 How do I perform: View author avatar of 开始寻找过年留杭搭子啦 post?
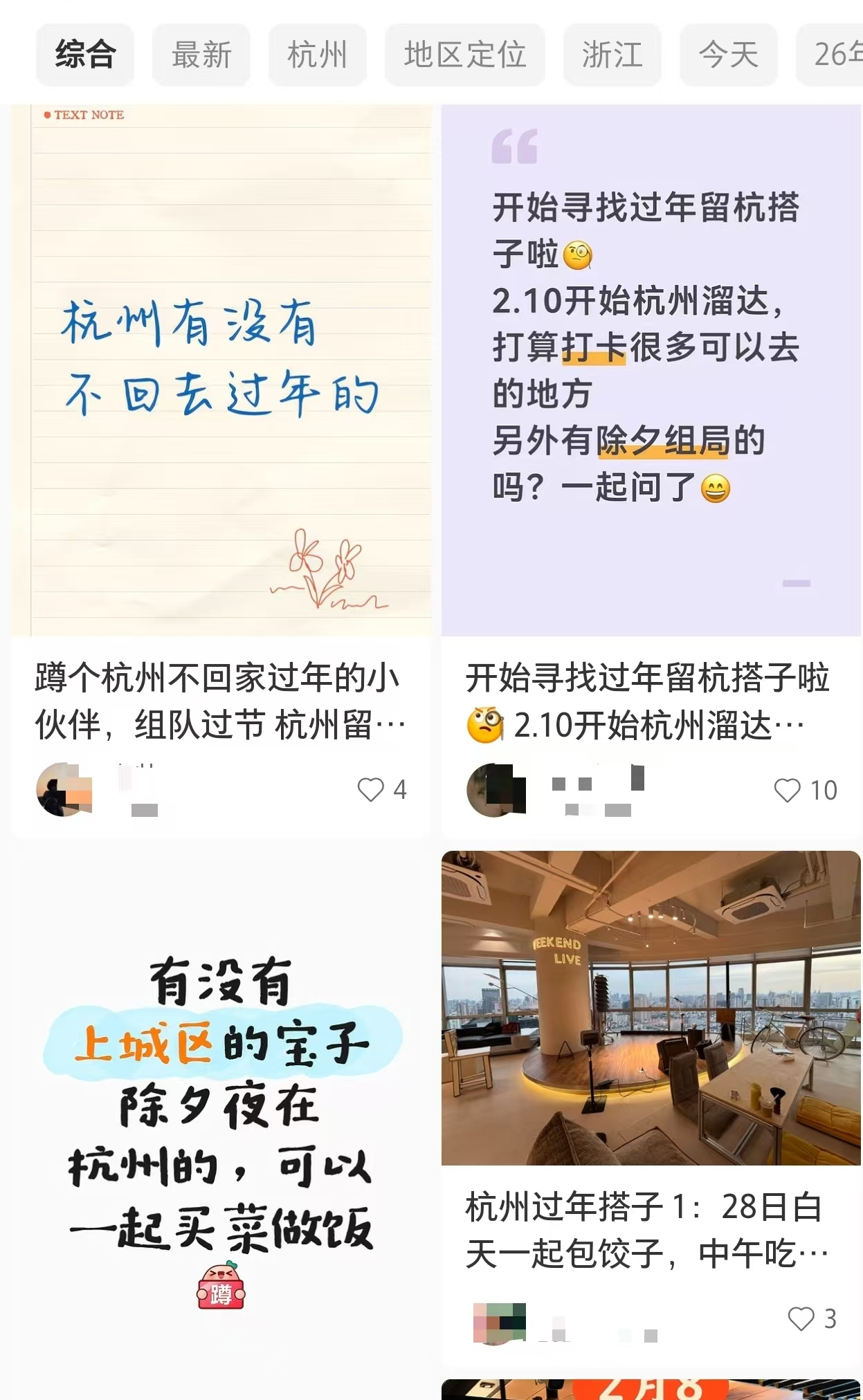click(494, 789)
